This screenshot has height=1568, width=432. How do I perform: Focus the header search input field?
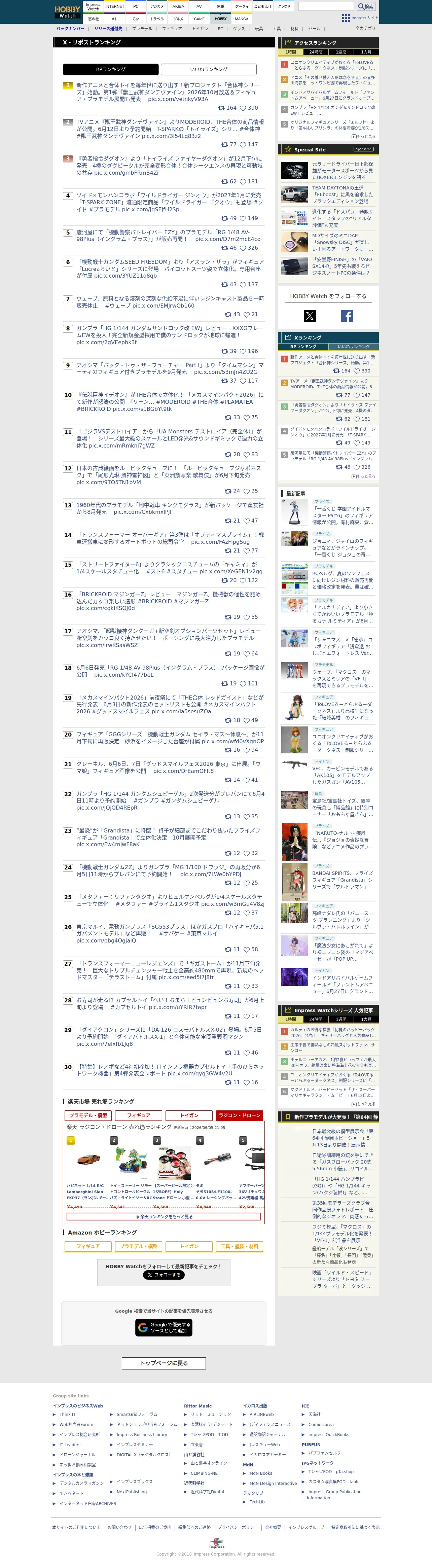click(x=326, y=7)
